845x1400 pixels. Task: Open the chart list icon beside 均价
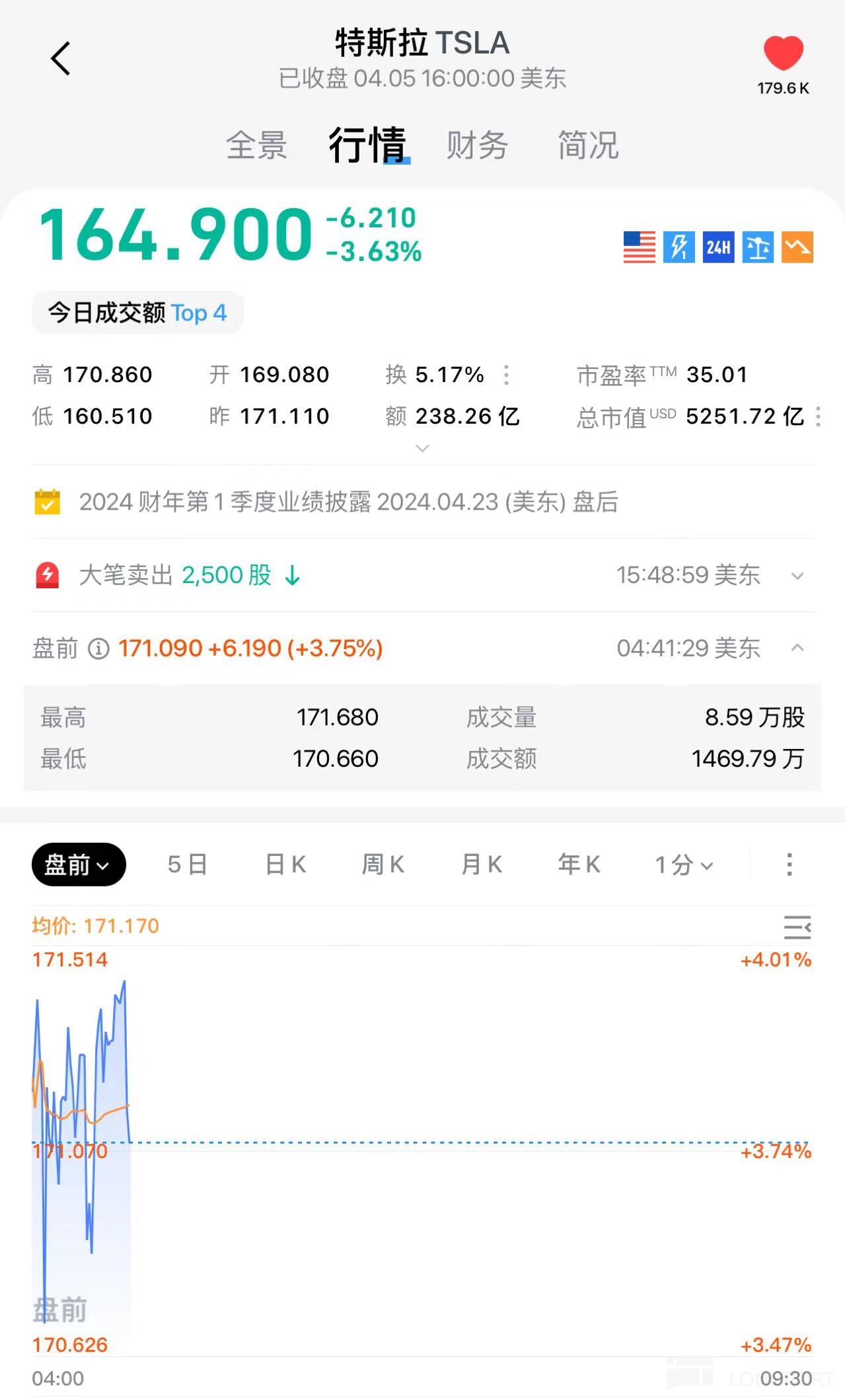click(797, 927)
